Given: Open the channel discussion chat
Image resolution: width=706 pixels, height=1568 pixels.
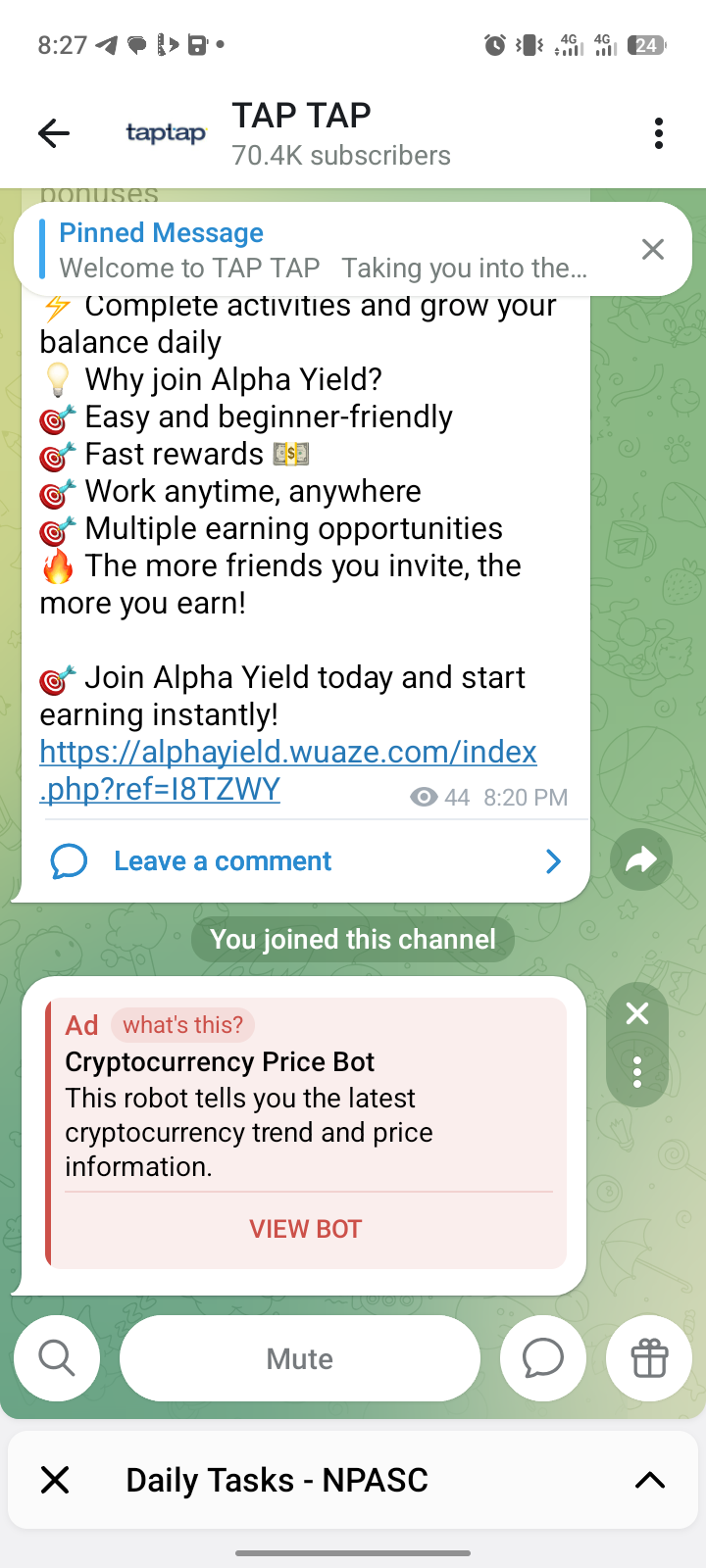Looking at the screenshot, I should coord(542,1358).
